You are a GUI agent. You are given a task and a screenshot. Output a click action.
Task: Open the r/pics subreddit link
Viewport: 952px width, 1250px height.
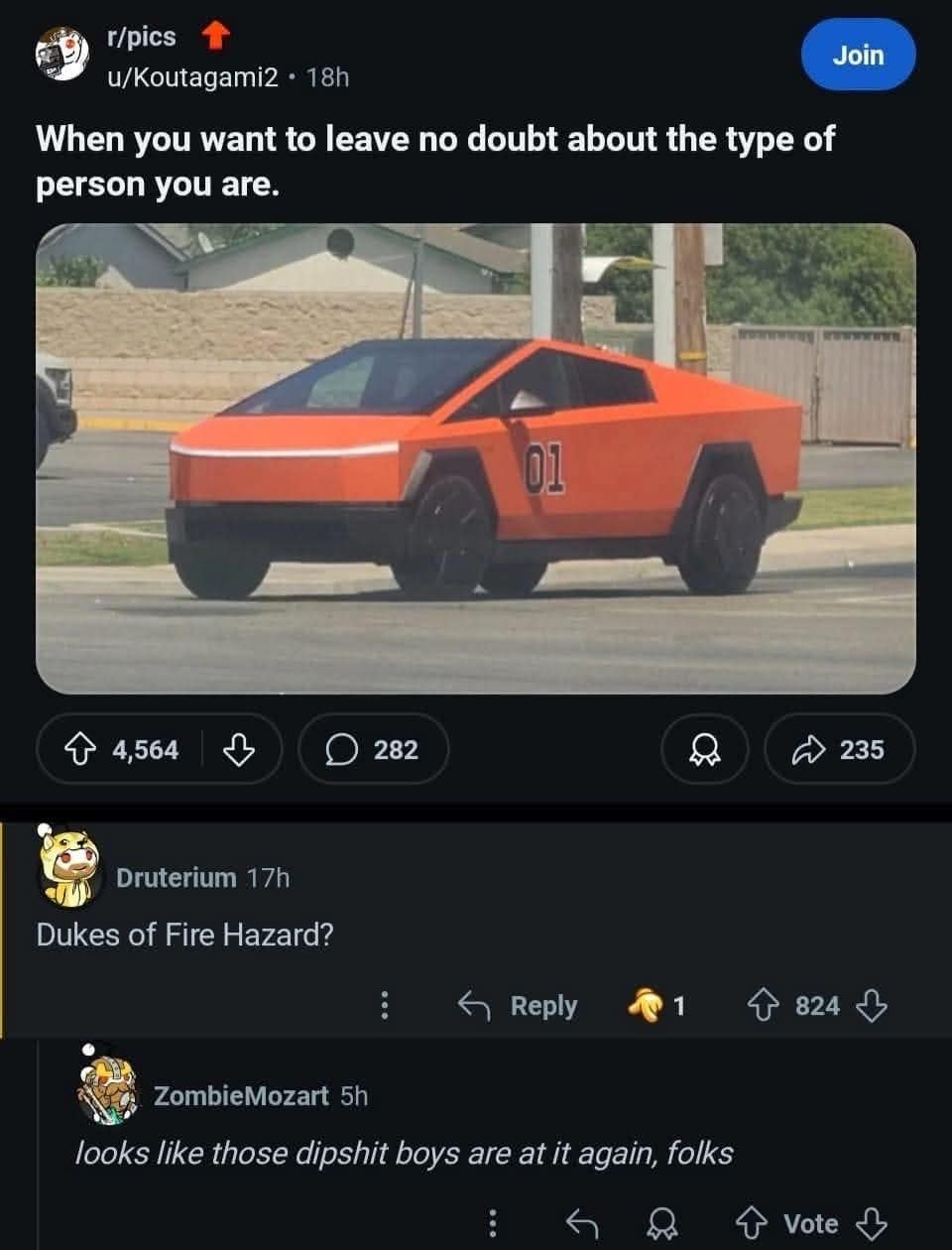point(141,37)
